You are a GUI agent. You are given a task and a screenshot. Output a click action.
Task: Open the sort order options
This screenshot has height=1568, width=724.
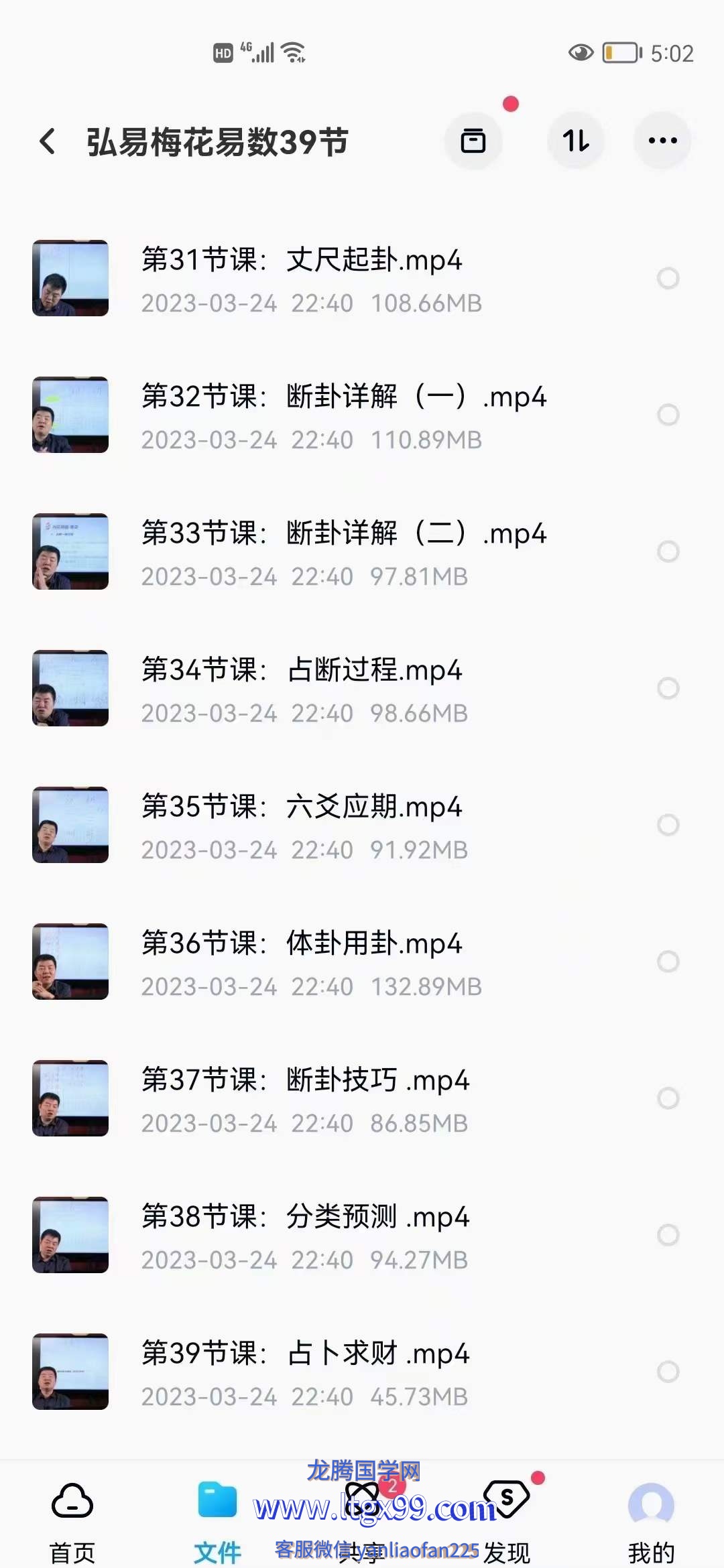(x=576, y=141)
